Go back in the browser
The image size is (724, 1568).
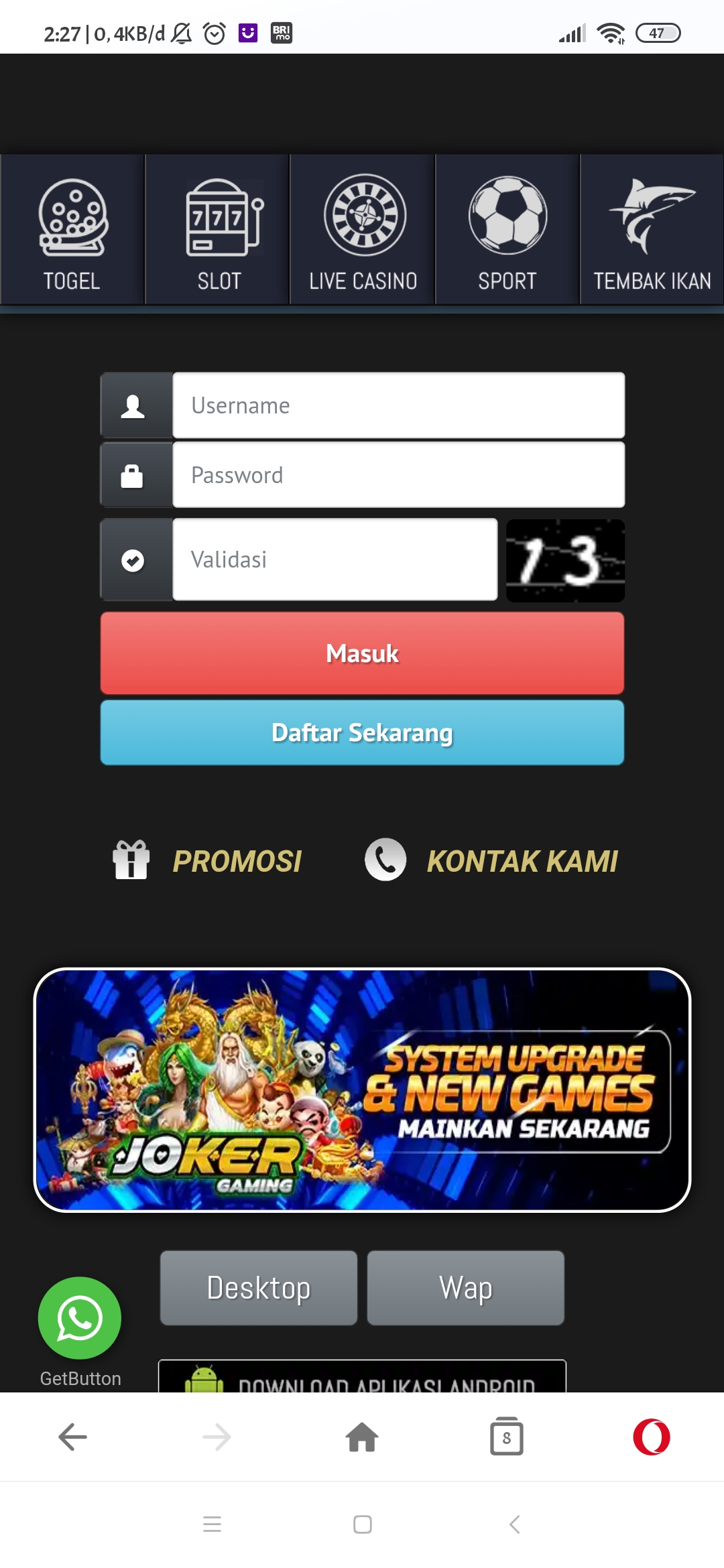point(72,1437)
